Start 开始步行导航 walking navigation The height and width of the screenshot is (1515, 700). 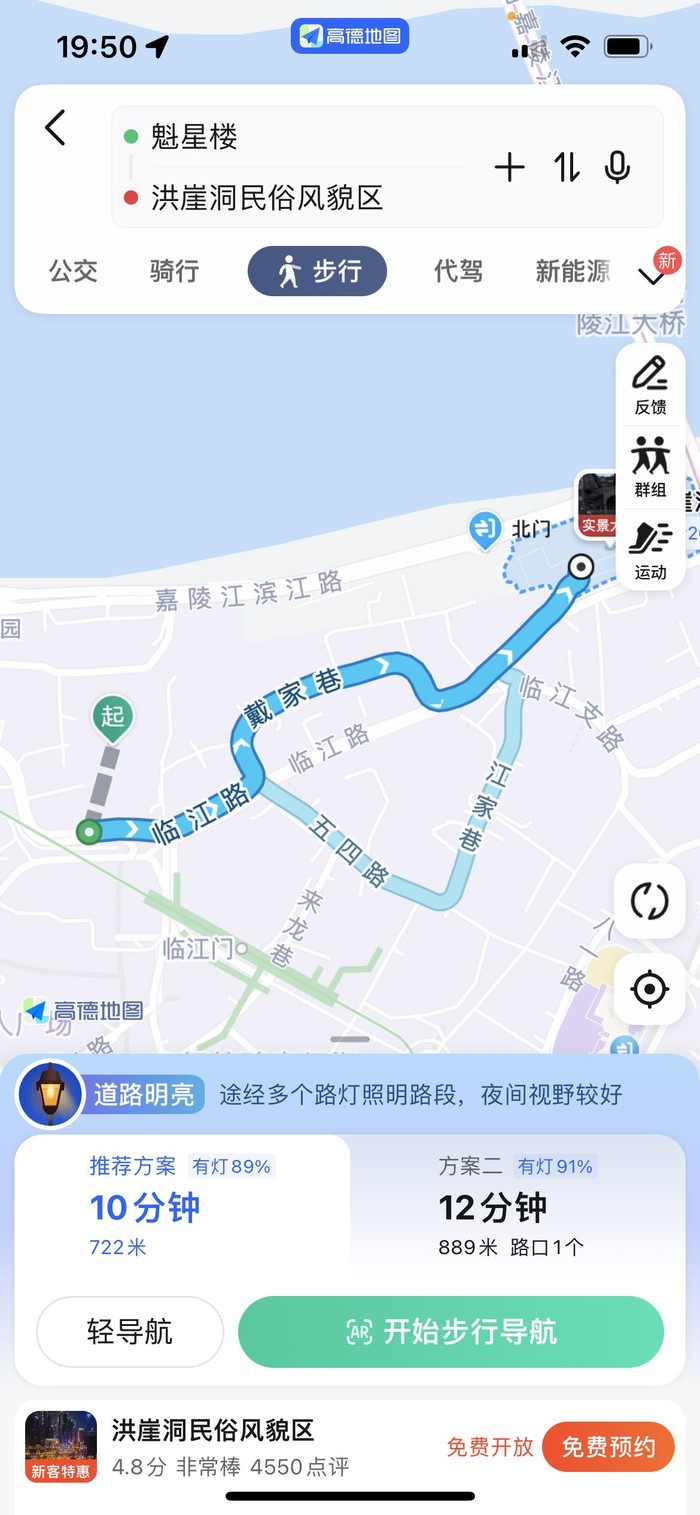click(451, 1331)
